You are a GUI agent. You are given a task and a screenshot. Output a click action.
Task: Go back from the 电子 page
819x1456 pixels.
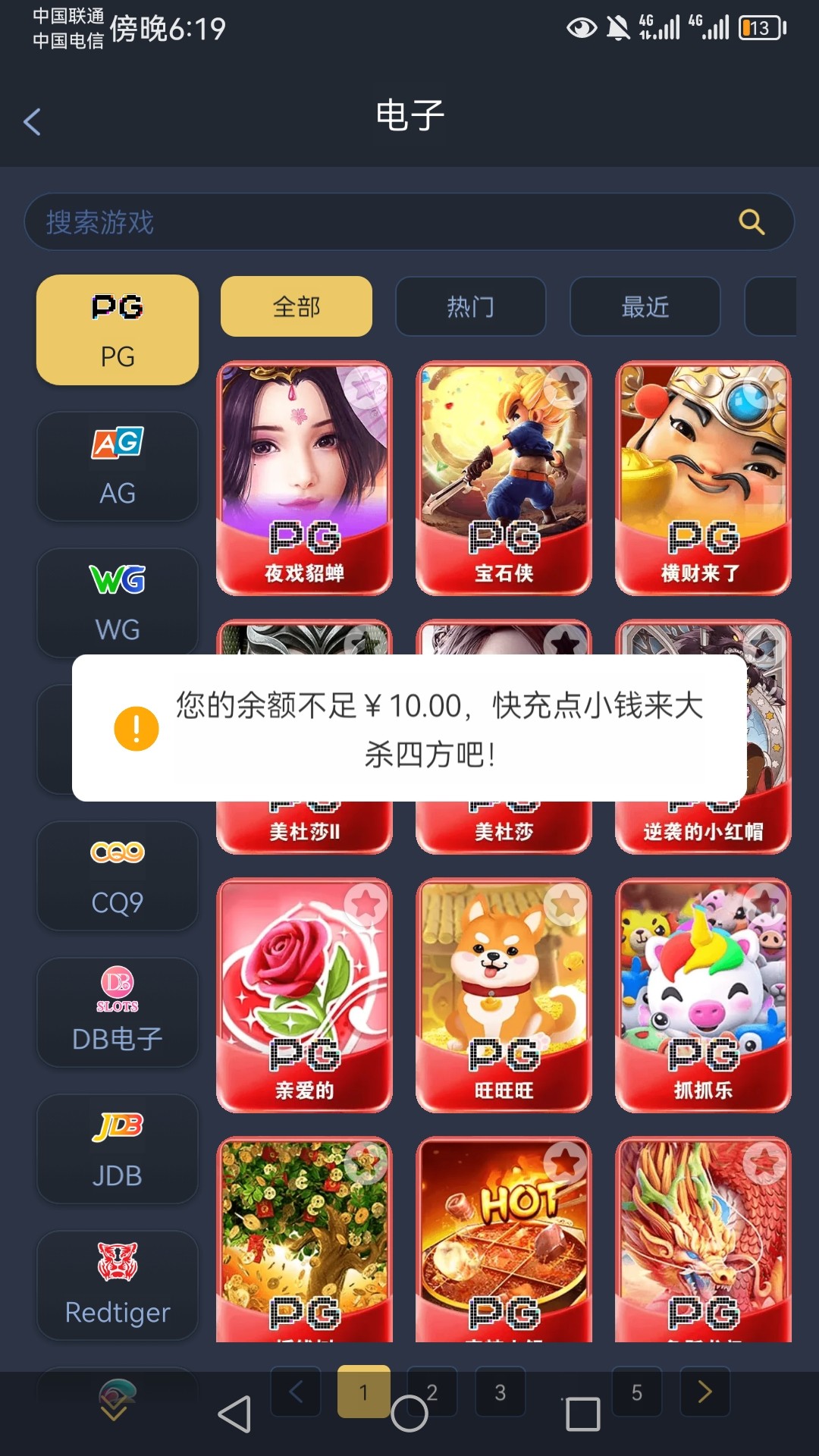click(x=33, y=121)
